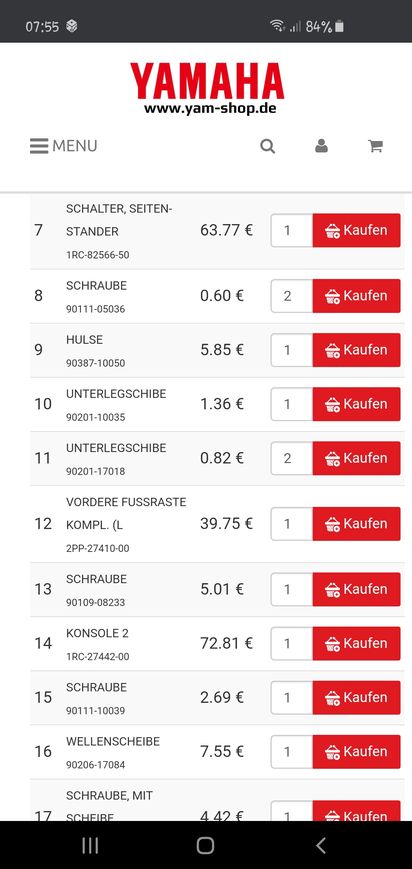Tap Kaufen for Schraube 90111-10039
The height and width of the screenshot is (869, 412).
click(x=356, y=697)
